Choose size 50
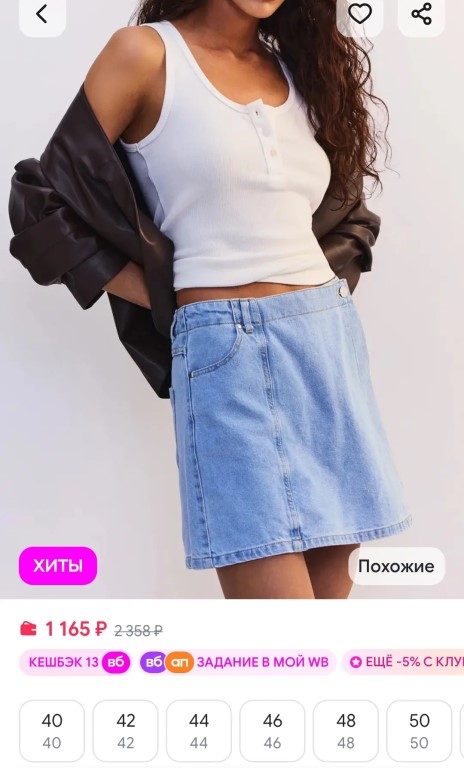 click(x=419, y=731)
